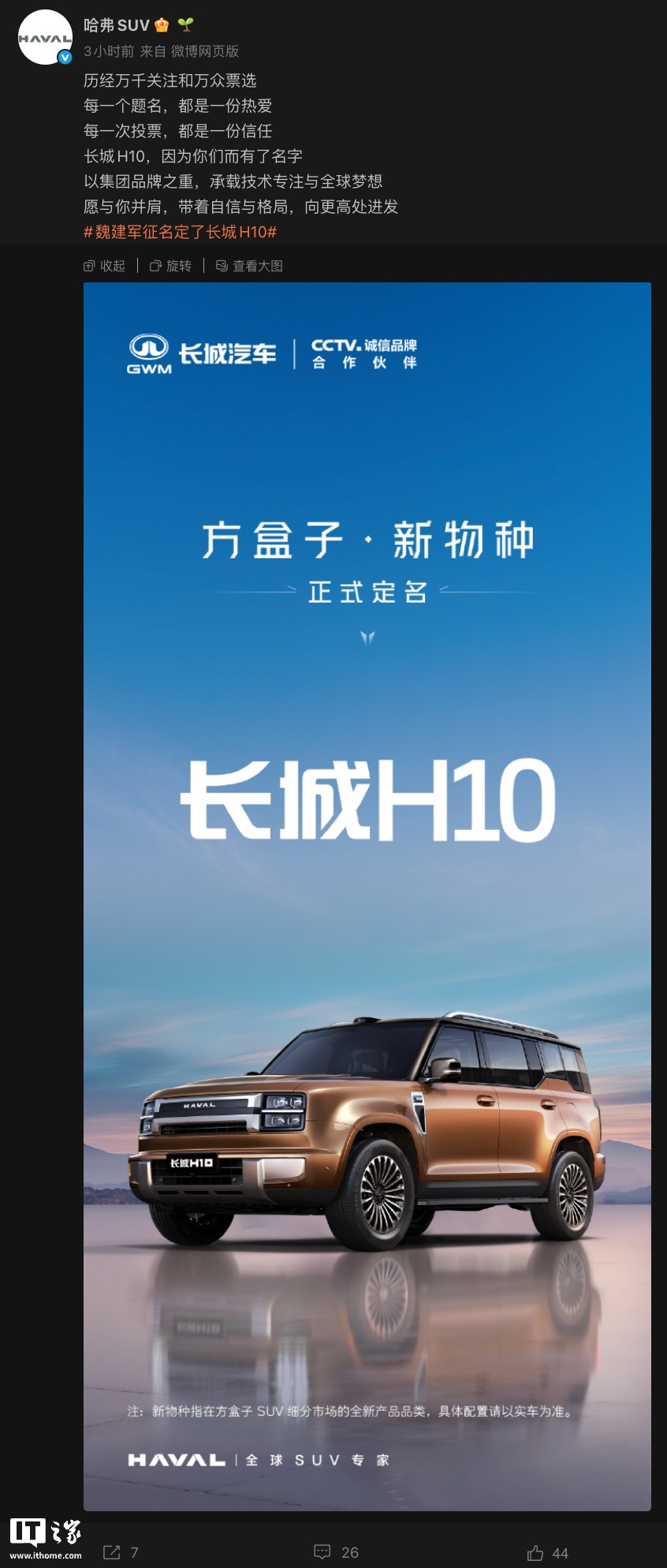
Task: Tap the 长城H10 poster image
Action: (x=367, y=897)
